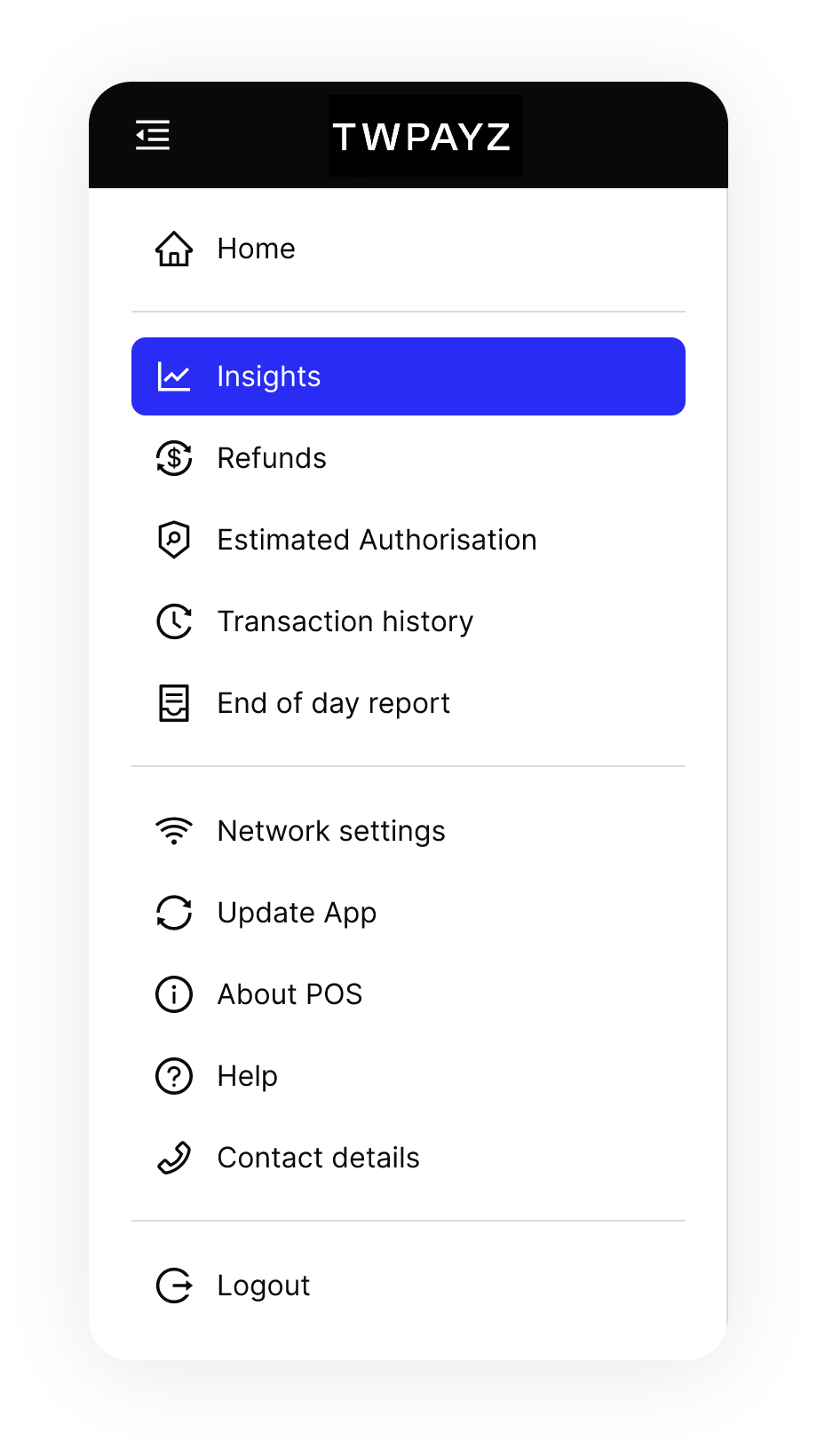Open About POS
Viewport: 817px width, 1456px height.
[408, 994]
